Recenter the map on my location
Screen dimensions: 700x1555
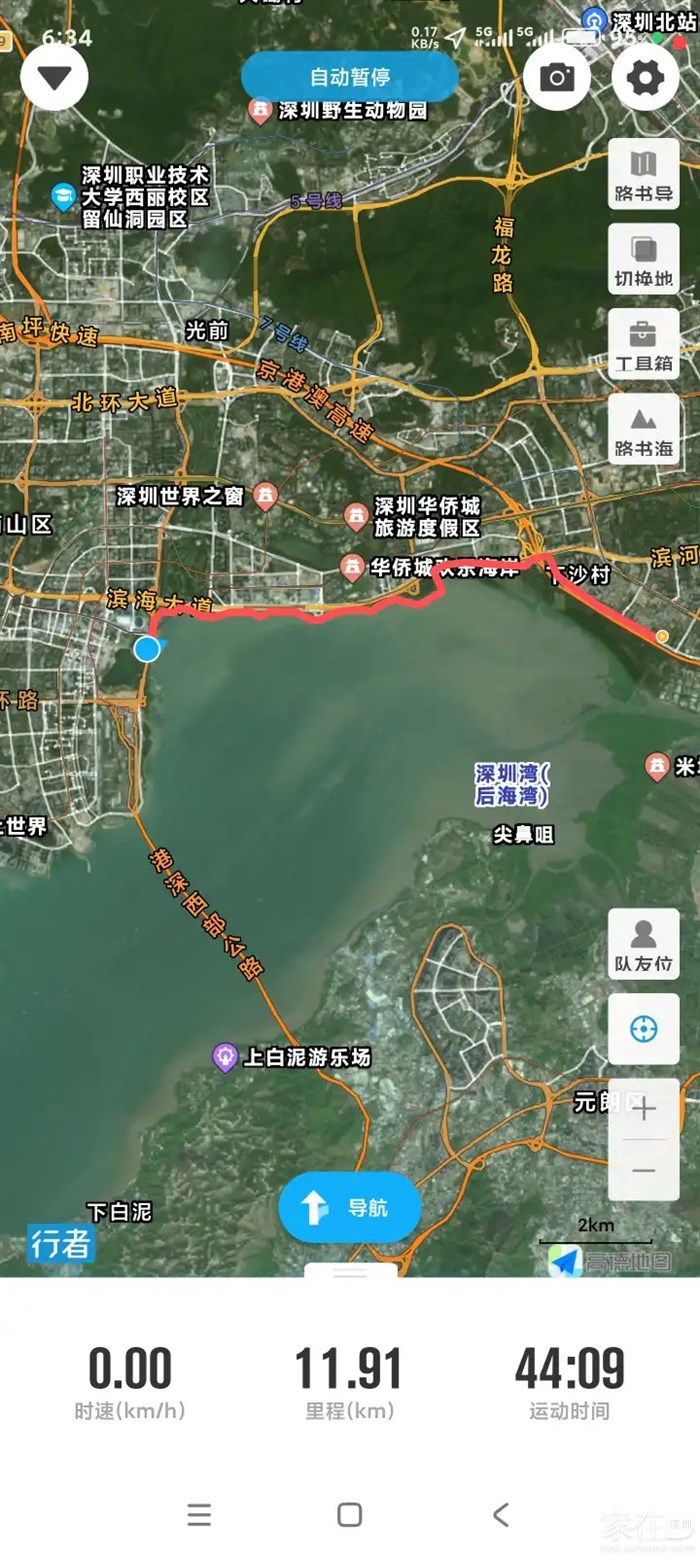(x=643, y=1028)
